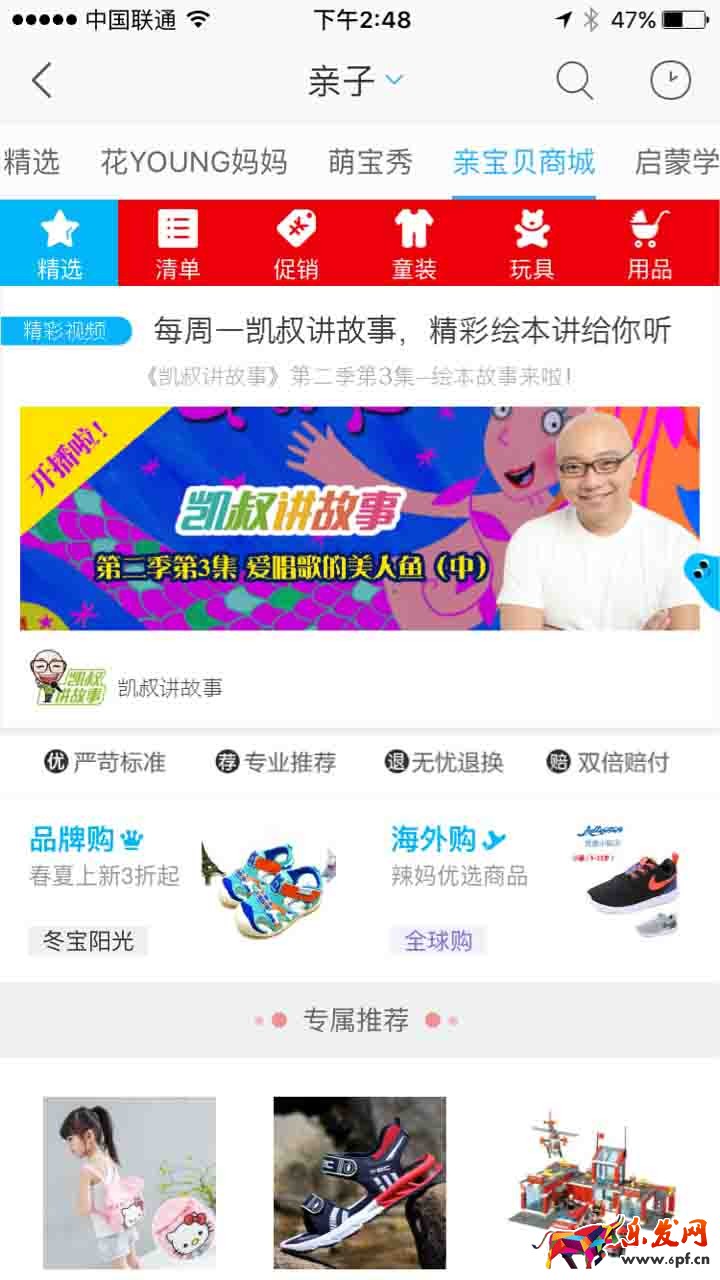
Task: Open the 玩具 toys category
Action: click(532, 244)
